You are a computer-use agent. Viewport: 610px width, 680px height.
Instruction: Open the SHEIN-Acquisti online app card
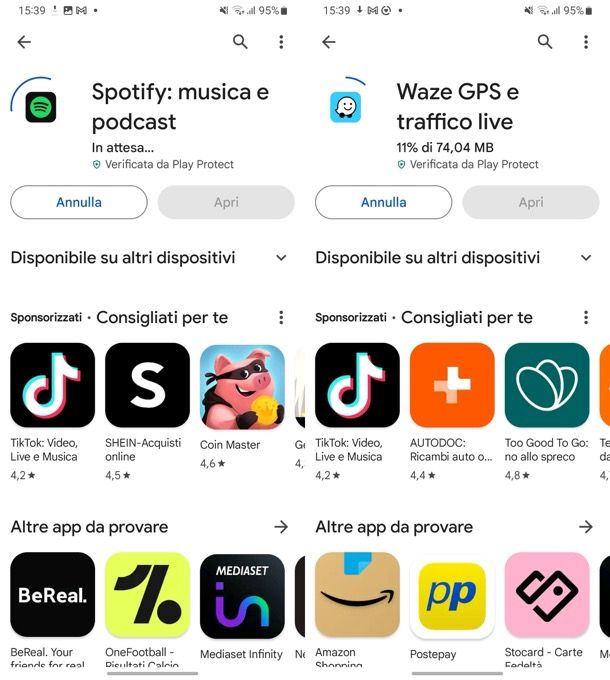point(147,385)
